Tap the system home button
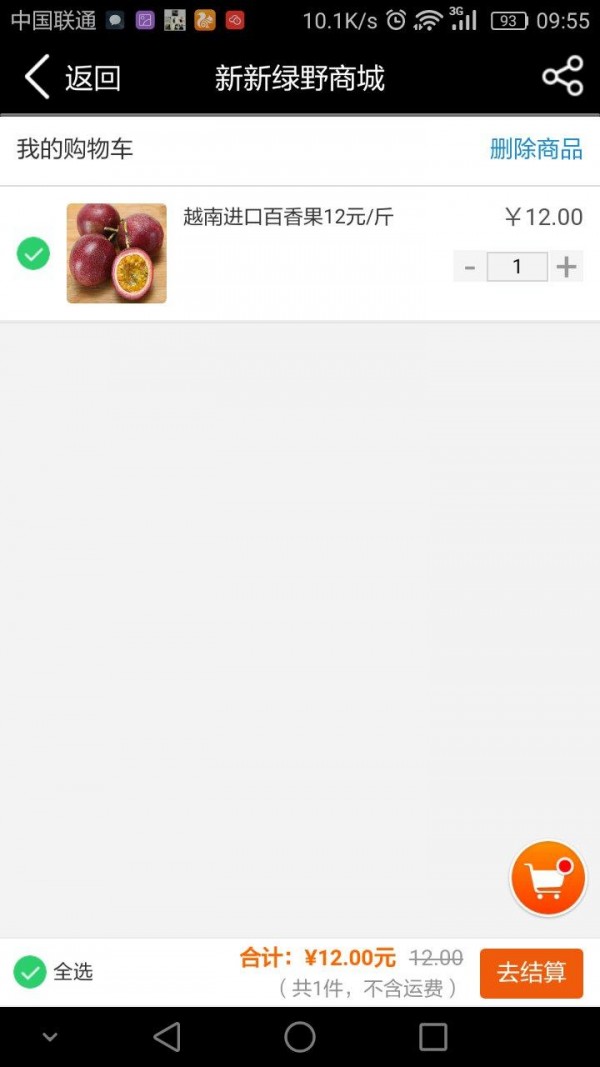600x1067 pixels. coord(300,1037)
